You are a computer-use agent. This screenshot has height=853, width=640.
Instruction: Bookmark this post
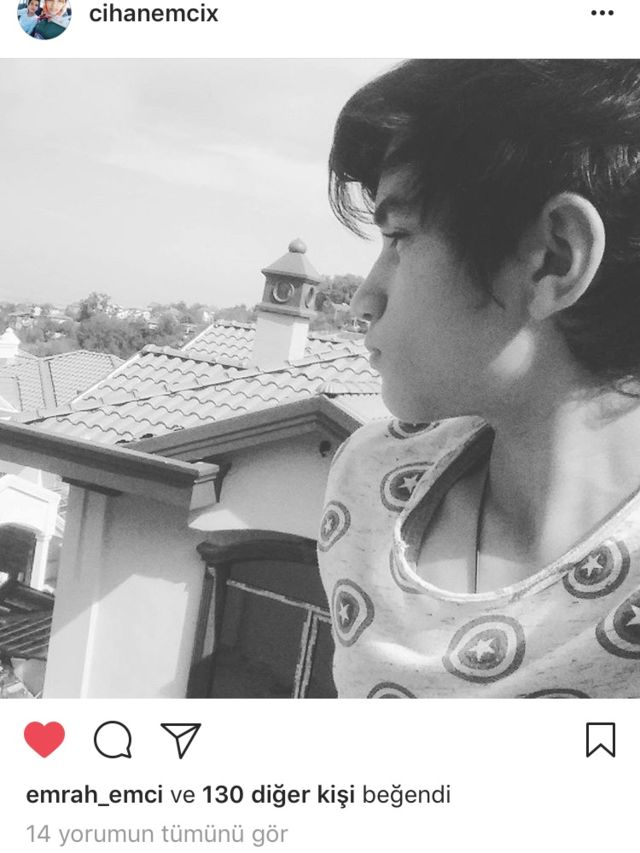point(600,740)
